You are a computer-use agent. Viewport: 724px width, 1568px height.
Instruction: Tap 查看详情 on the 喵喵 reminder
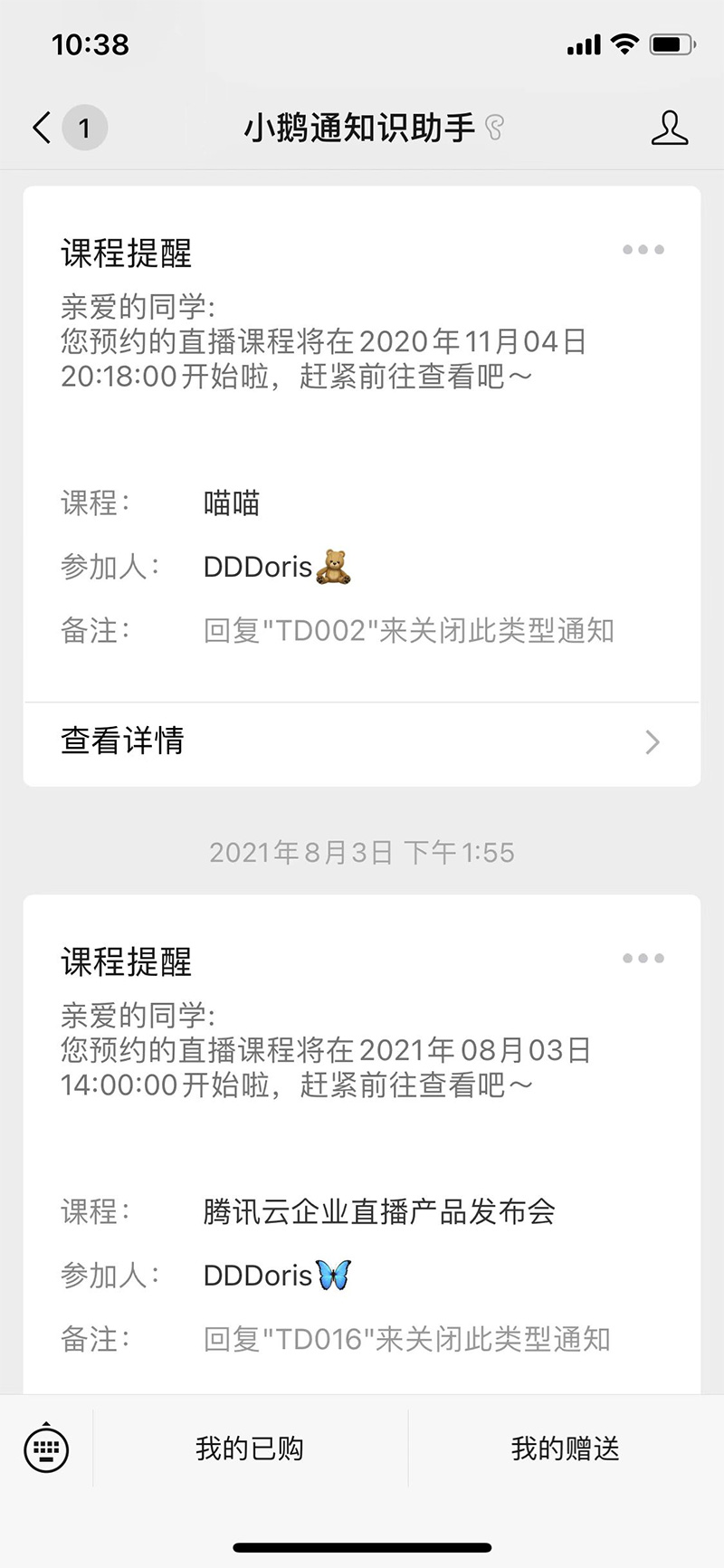pyautogui.click(x=361, y=742)
